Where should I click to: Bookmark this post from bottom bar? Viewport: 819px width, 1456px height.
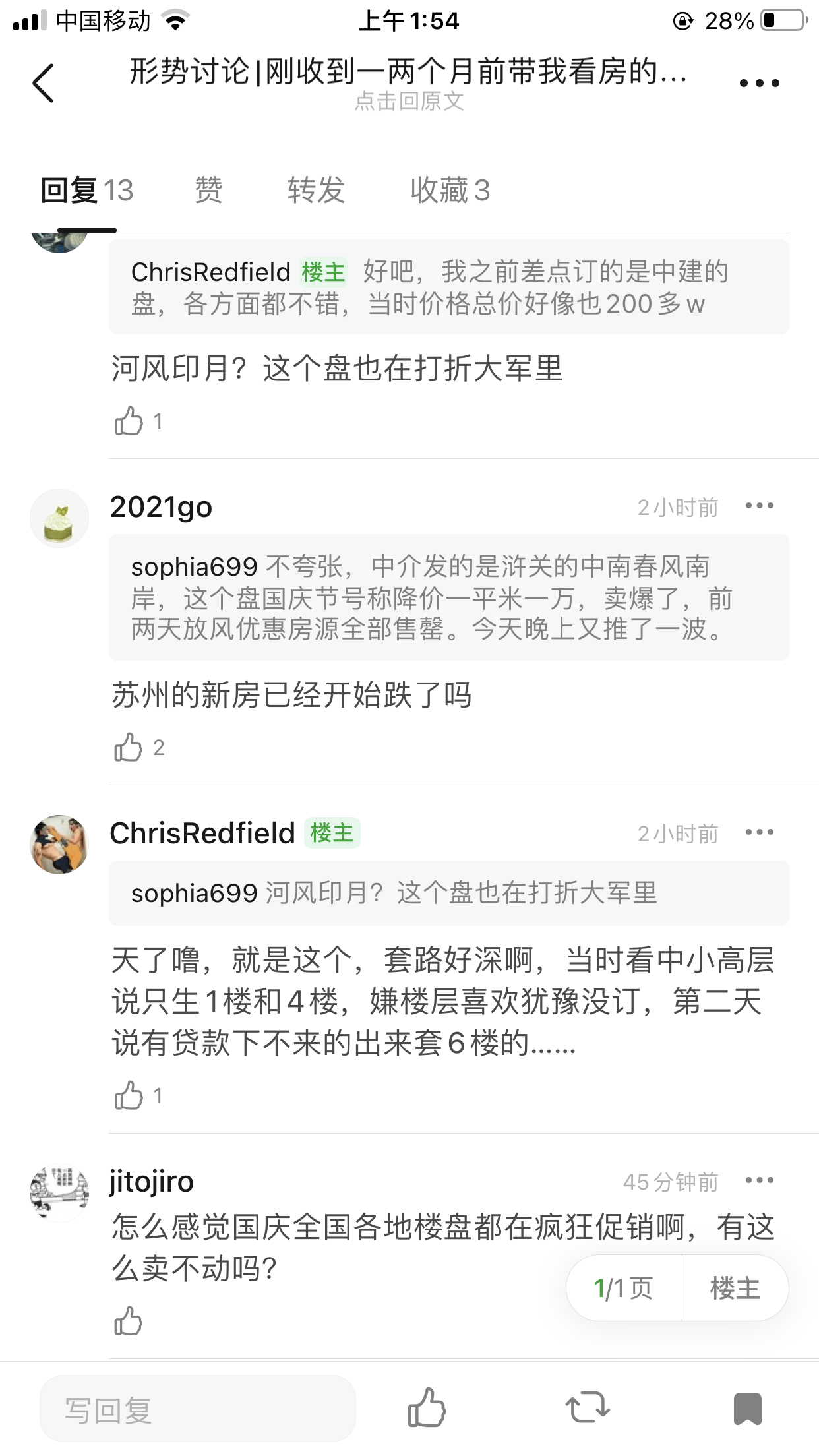tap(747, 1409)
